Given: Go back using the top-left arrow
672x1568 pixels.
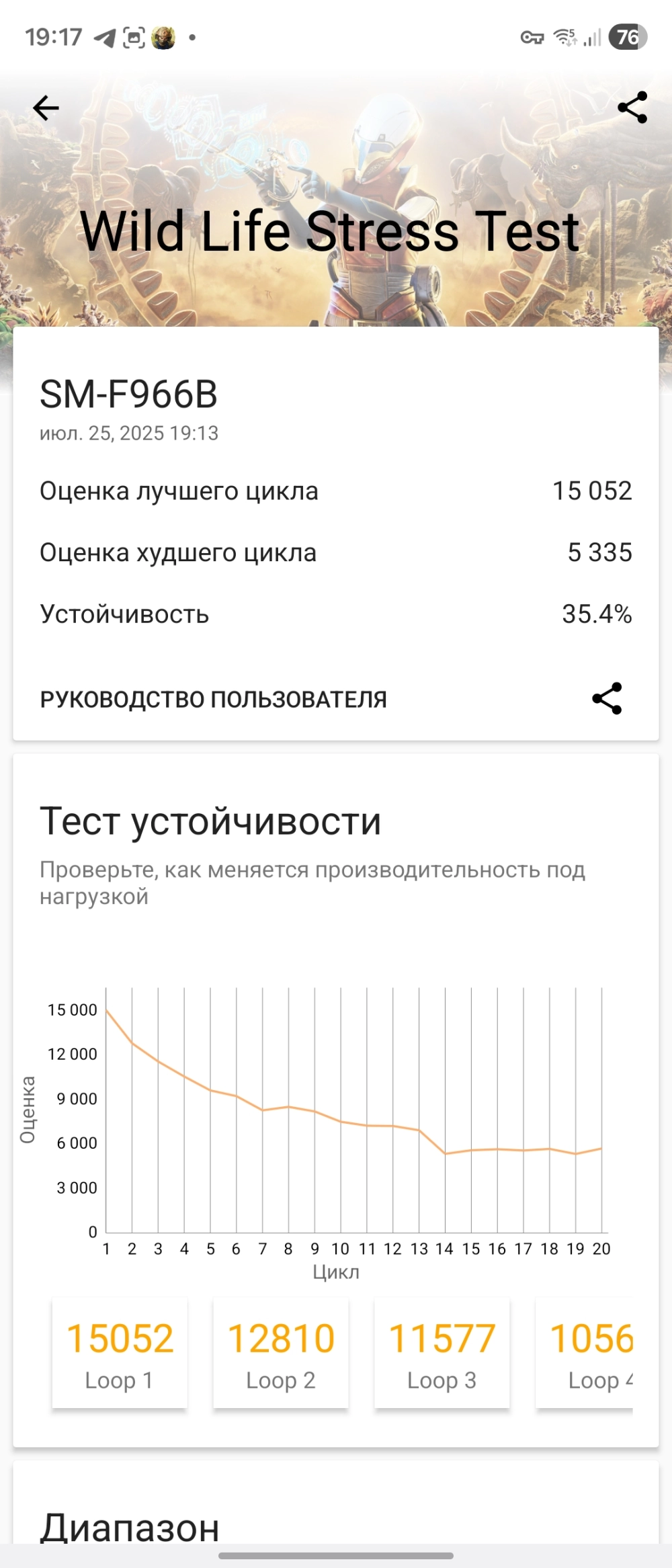Looking at the screenshot, I should [46, 108].
